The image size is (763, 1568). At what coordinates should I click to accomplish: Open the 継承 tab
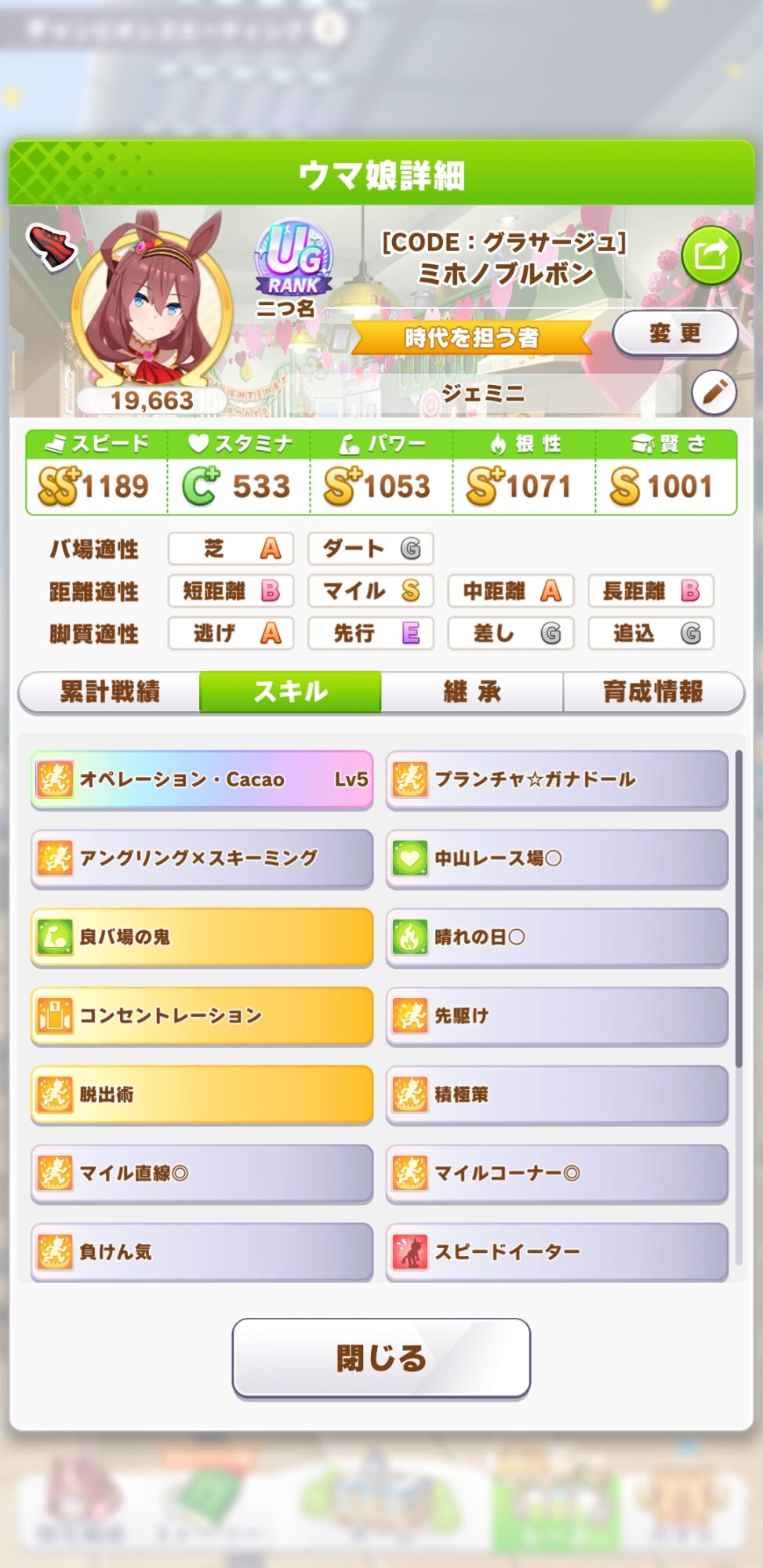pos(472,691)
